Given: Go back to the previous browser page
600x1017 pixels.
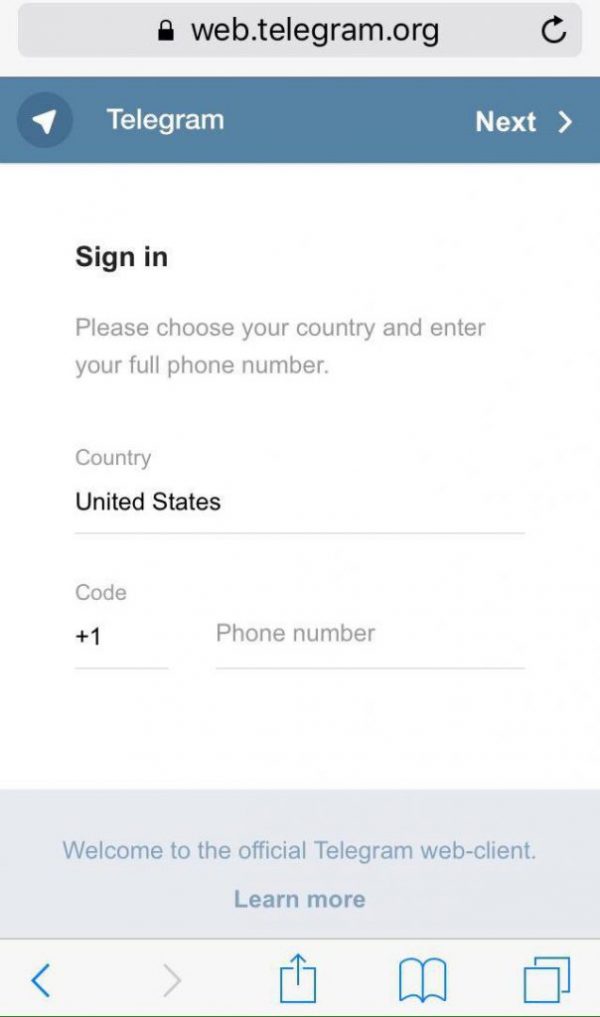Looking at the screenshot, I should click(x=40, y=980).
